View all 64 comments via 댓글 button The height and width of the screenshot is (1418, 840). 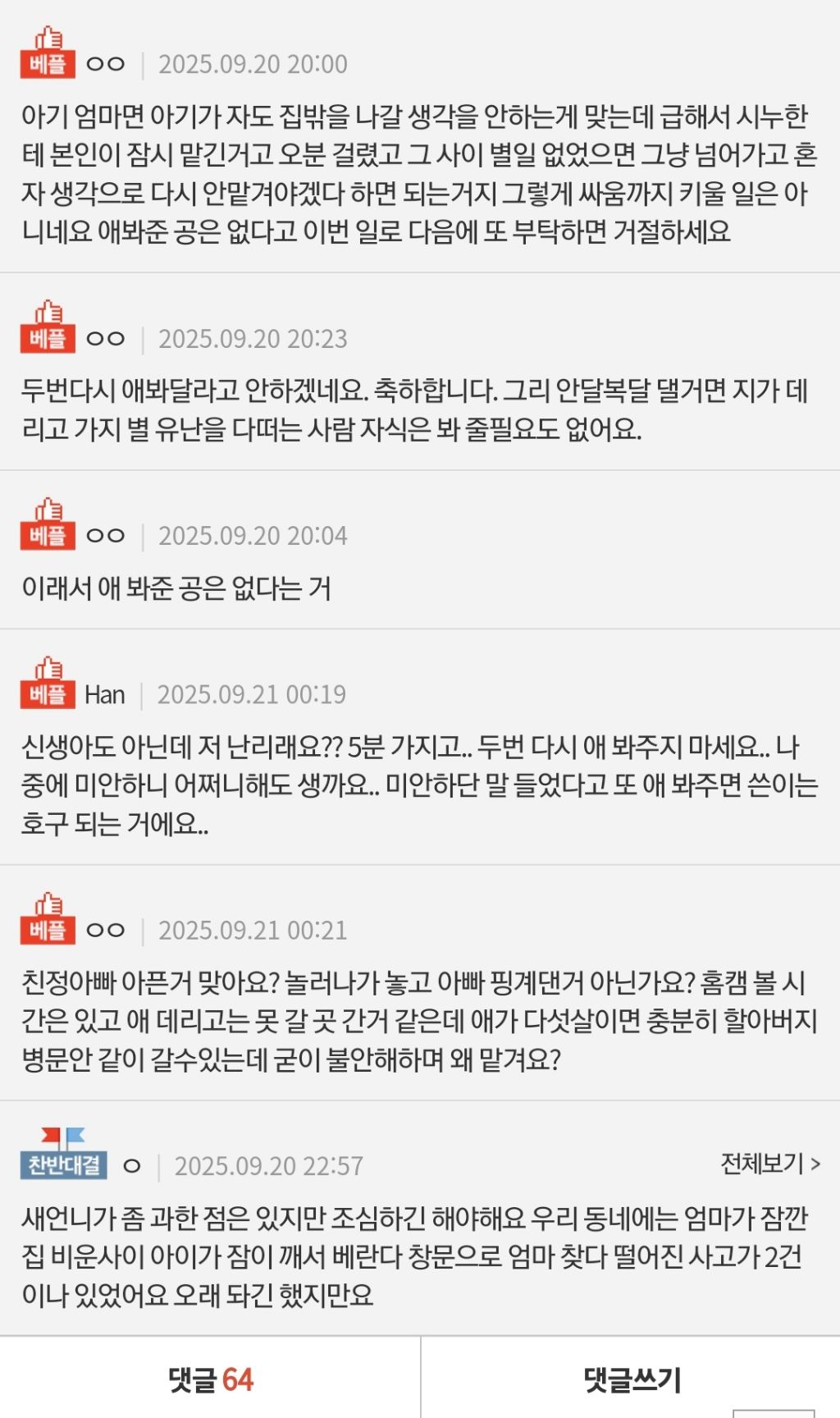tap(210, 1379)
